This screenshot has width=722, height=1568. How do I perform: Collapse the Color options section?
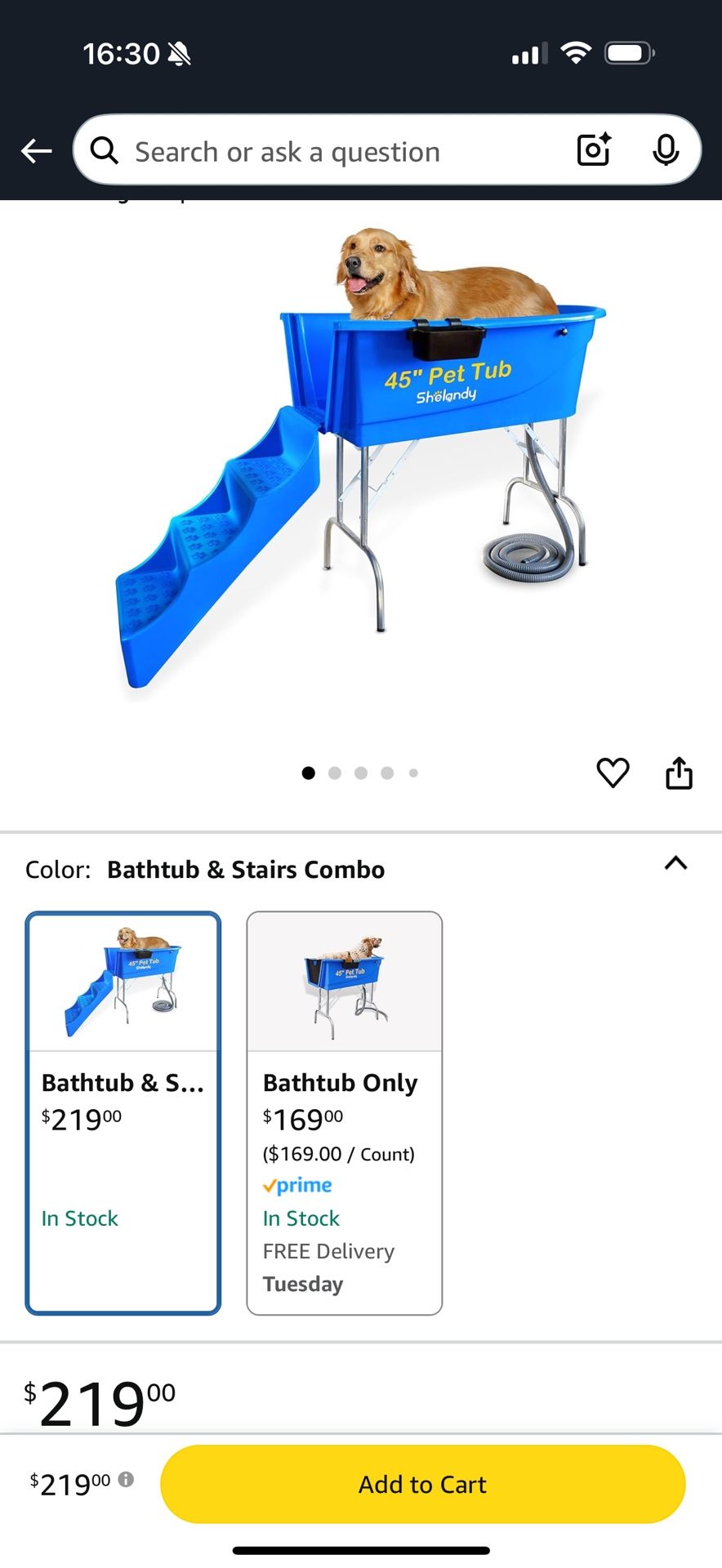click(675, 863)
